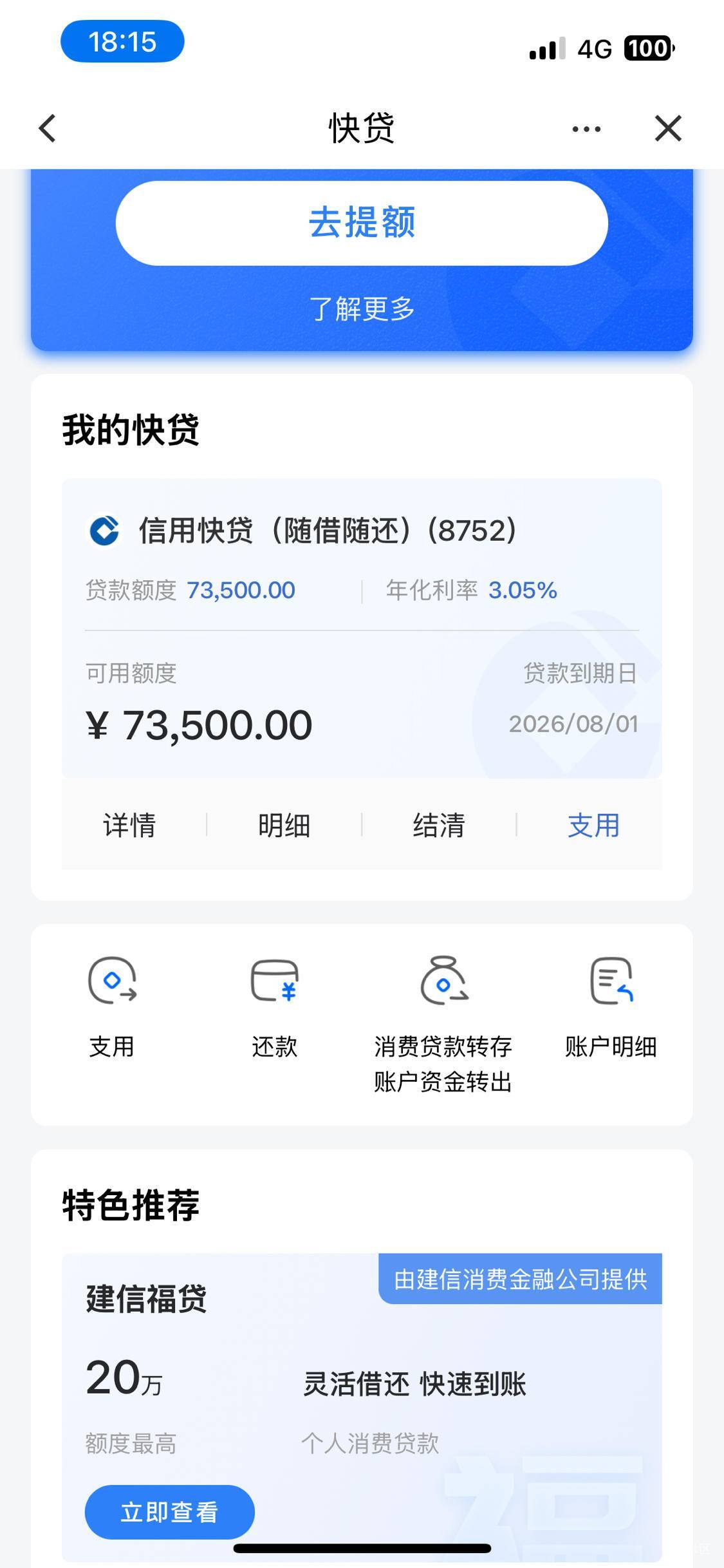Open the 支用 shortcut icon

(112, 1008)
